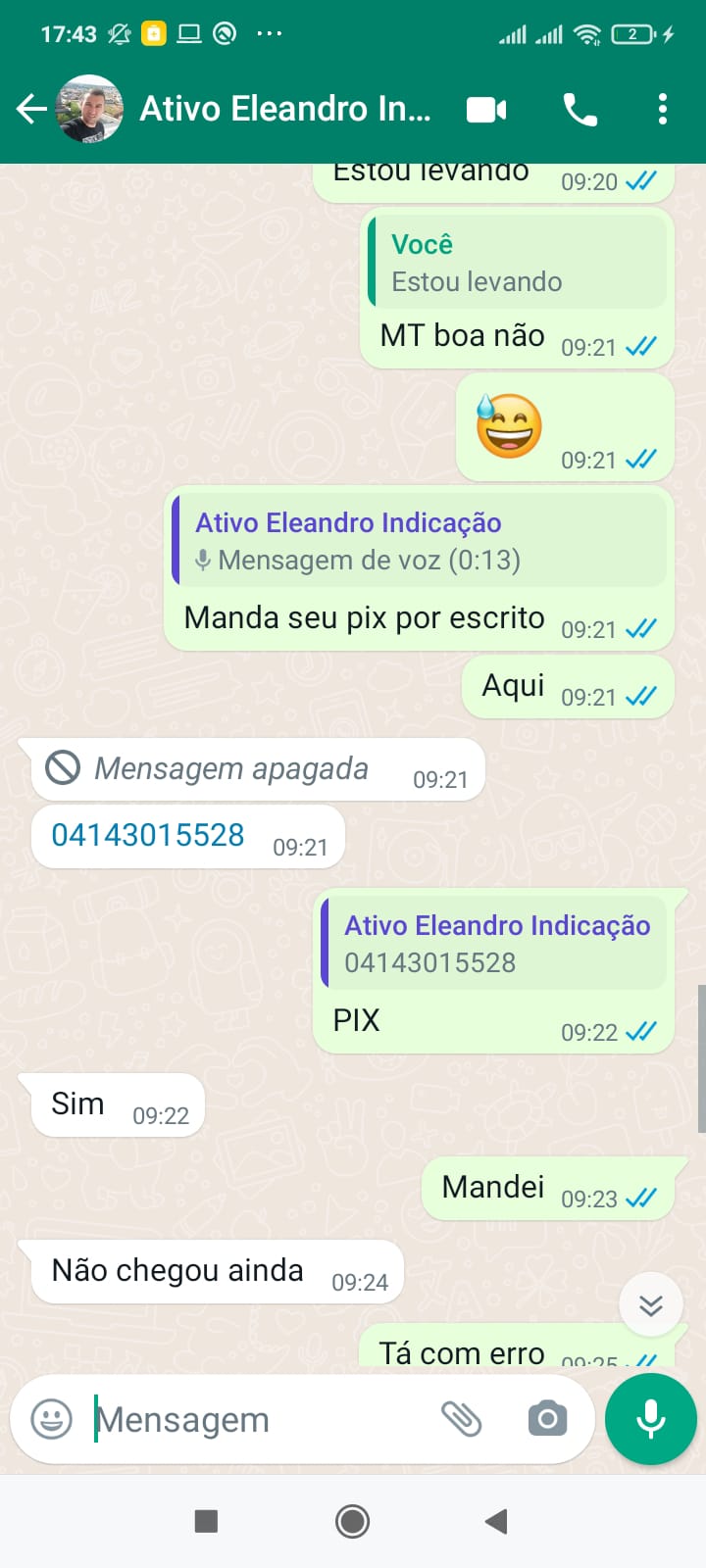Image resolution: width=706 pixels, height=1568 pixels.
Task: Record a voice message with microphone
Action: click(651, 1419)
